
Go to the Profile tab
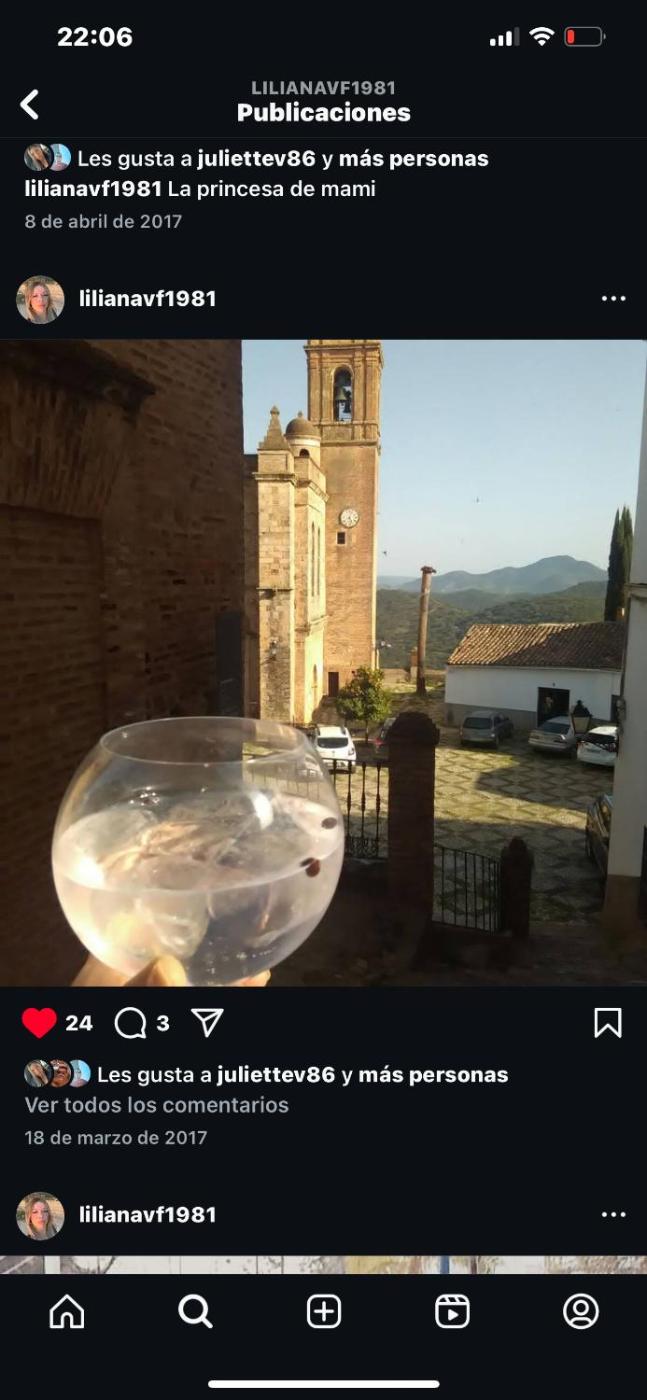[580, 1311]
